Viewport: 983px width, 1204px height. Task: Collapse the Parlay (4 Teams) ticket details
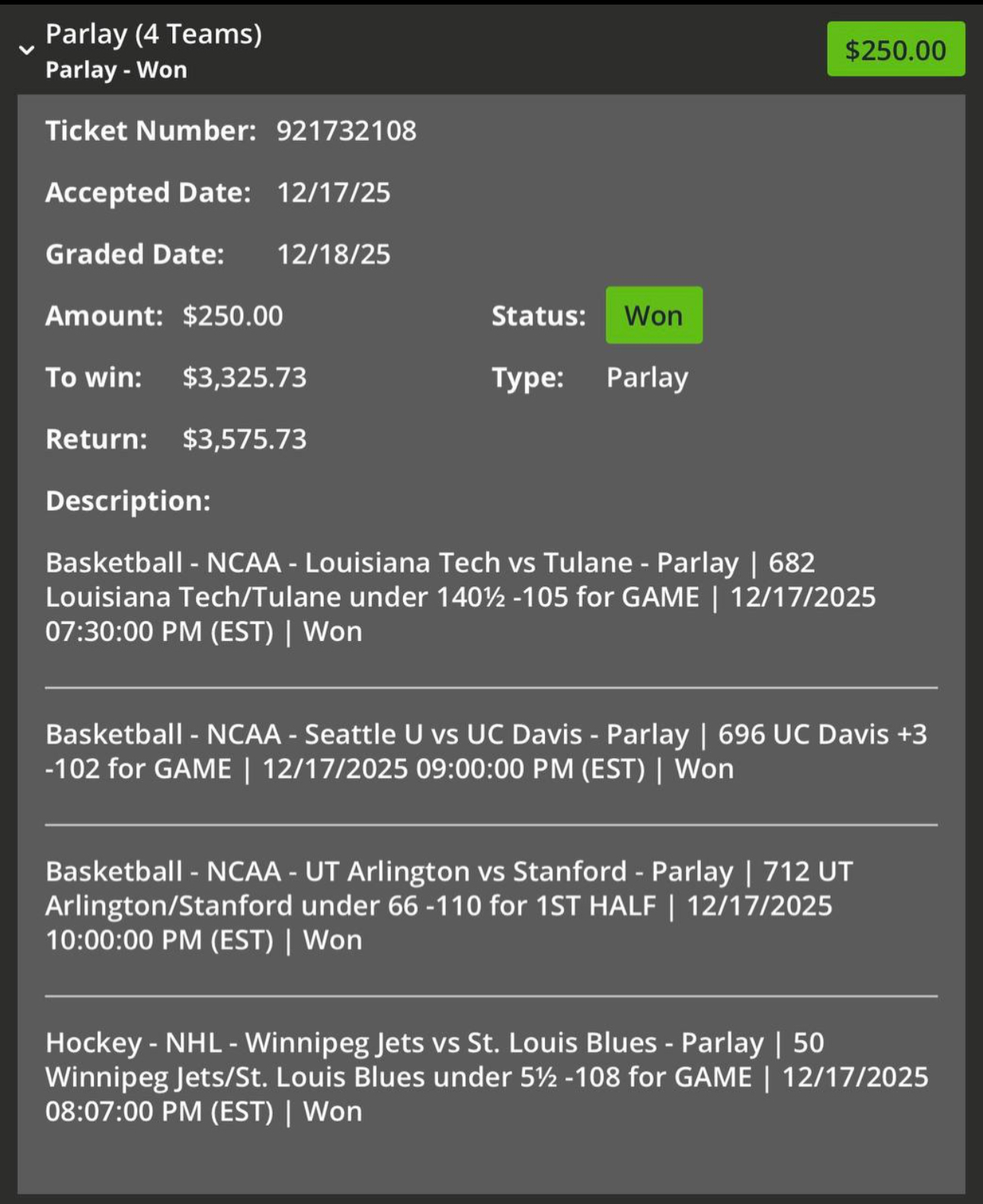tap(27, 50)
